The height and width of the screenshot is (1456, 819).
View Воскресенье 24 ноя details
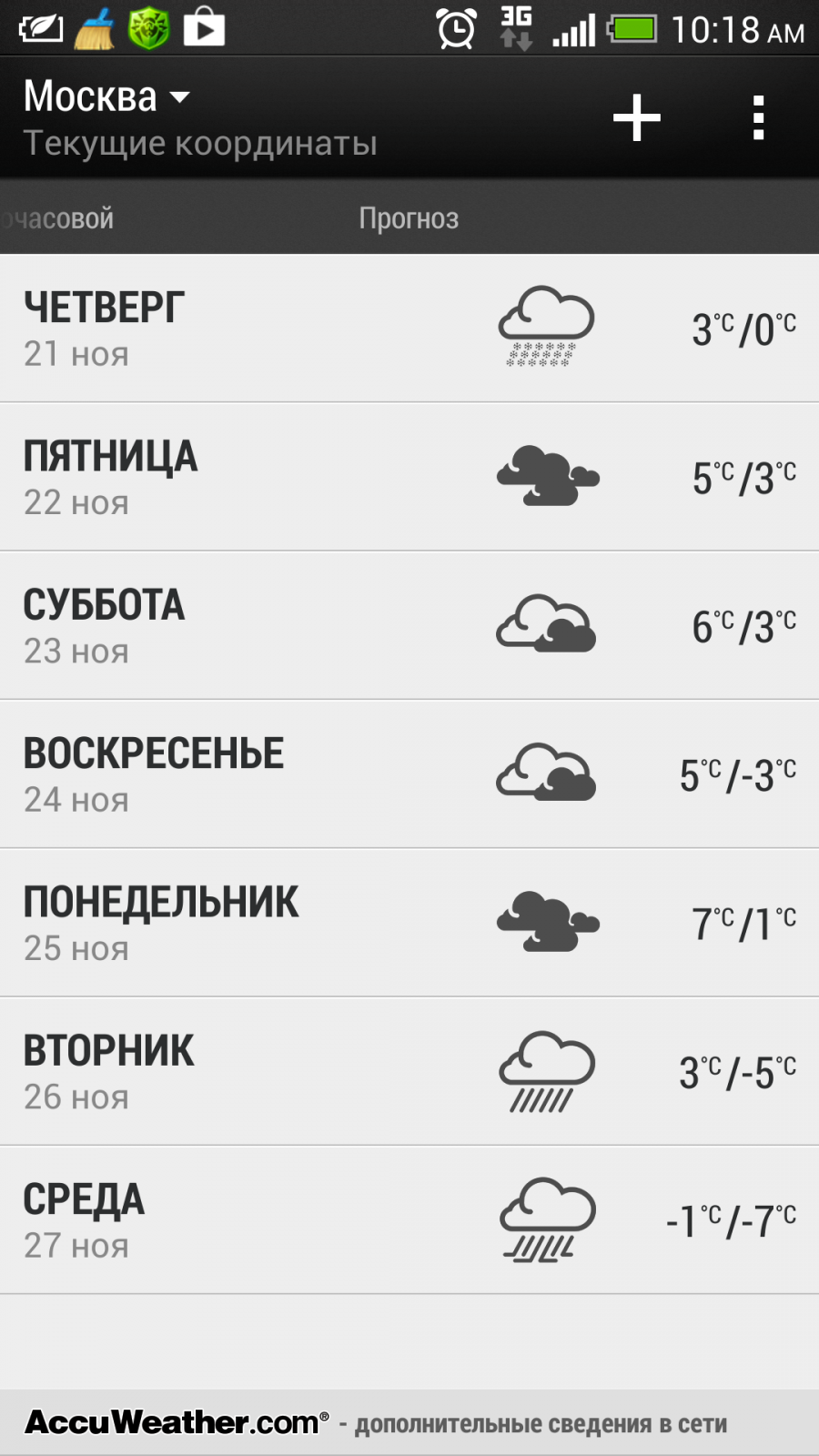[x=409, y=774]
